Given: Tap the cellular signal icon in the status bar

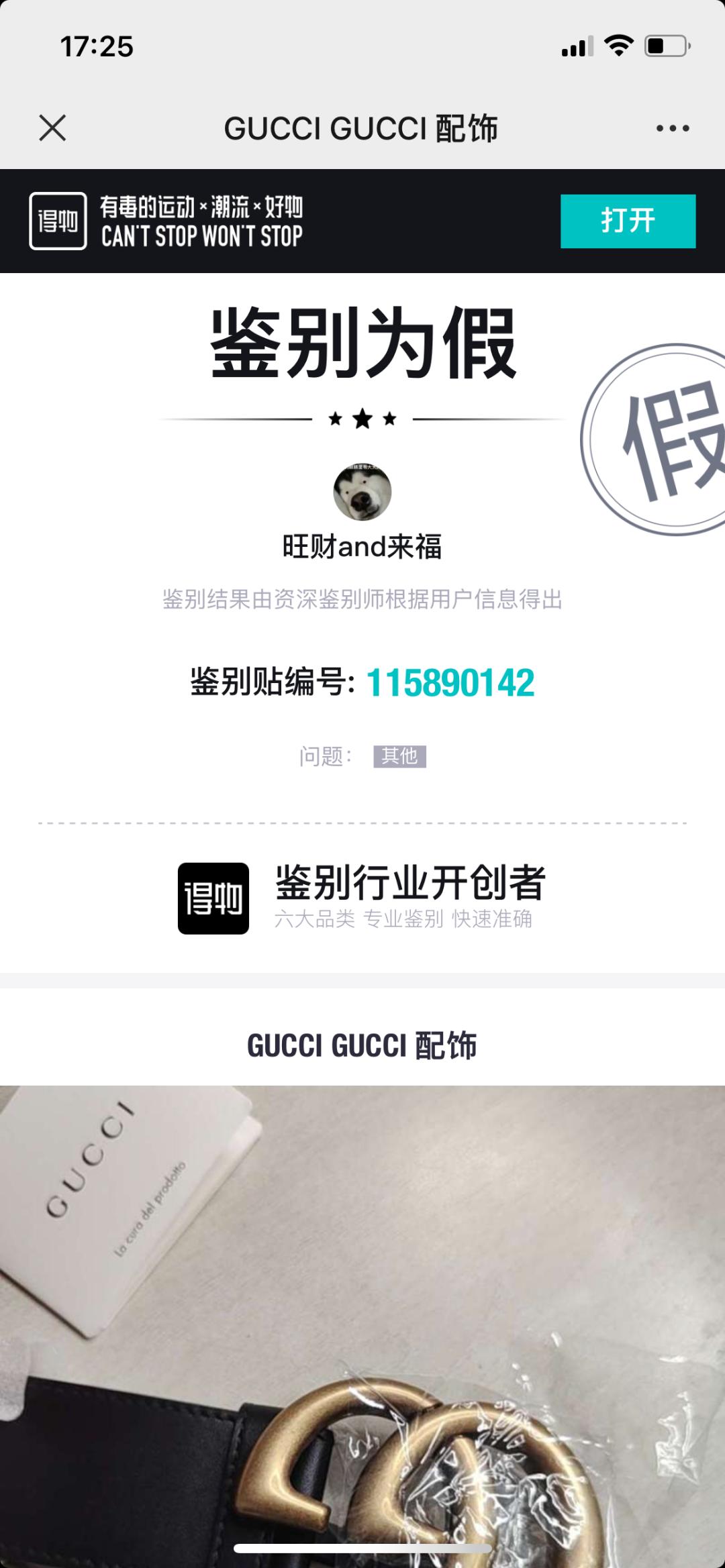Looking at the screenshot, I should (574, 45).
